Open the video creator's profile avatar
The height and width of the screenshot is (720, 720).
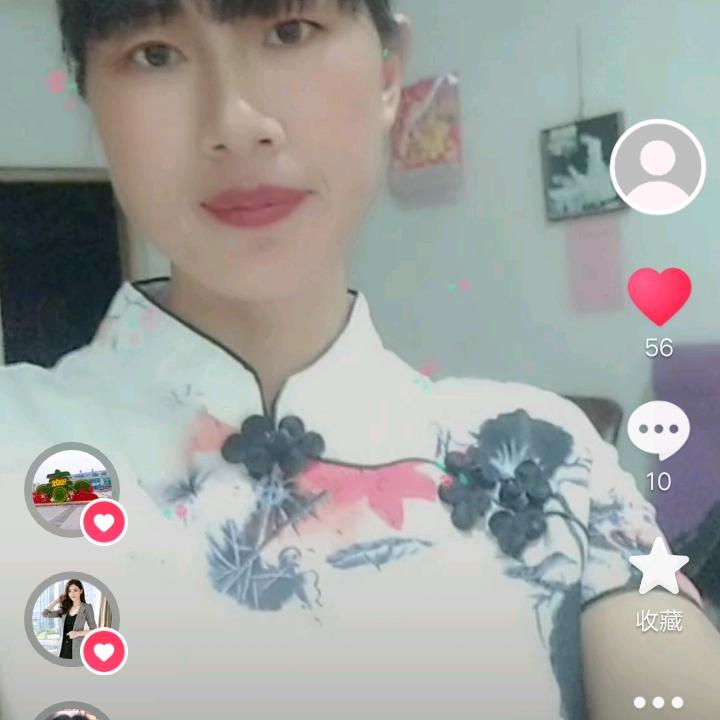pyautogui.click(x=657, y=166)
